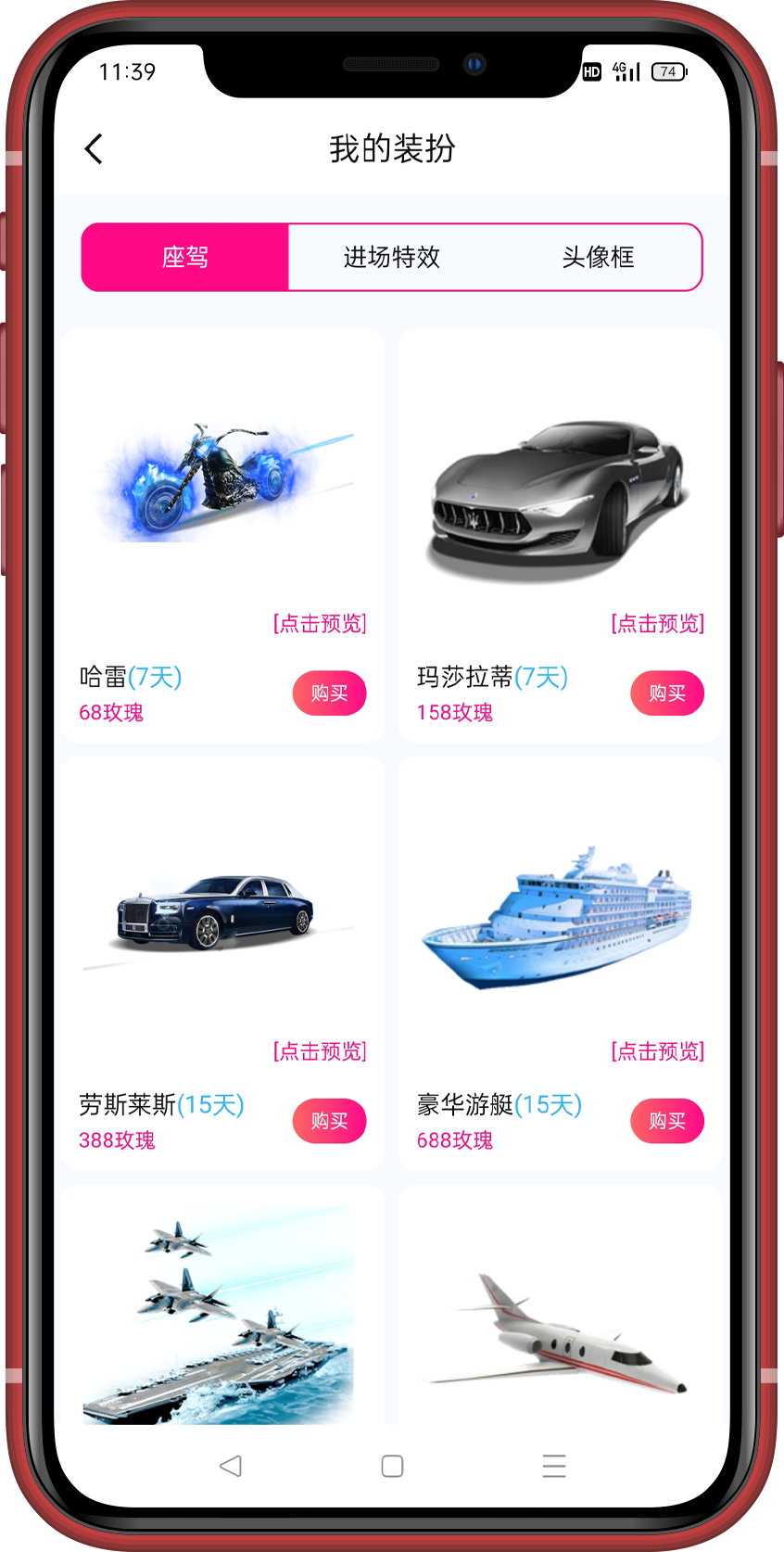Switch to the 进场特效 tab
This screenshot has width=784, height=1552.
point(391,257)
